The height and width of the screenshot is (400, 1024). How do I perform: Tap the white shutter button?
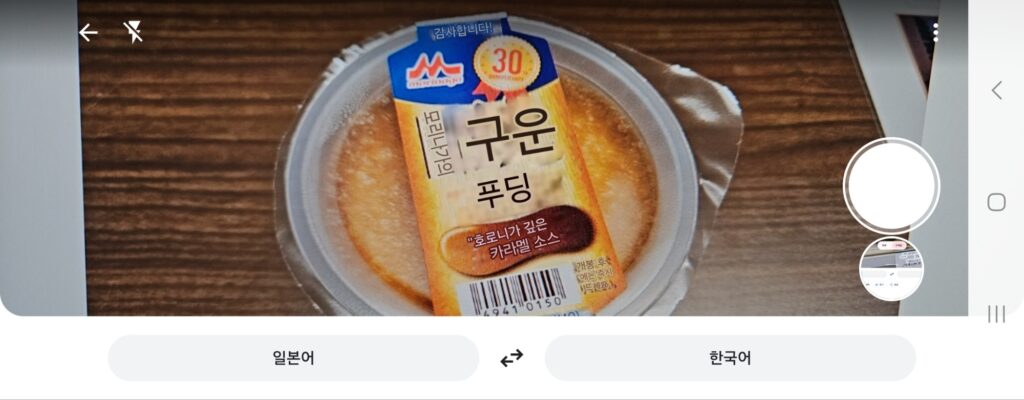click(x=891, y=186)
